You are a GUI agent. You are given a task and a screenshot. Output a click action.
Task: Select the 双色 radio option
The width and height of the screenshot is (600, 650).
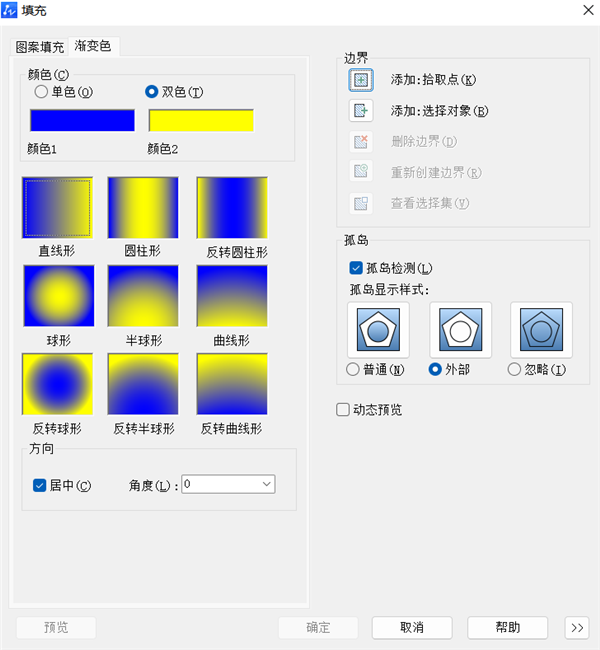[x=152, y=92]
